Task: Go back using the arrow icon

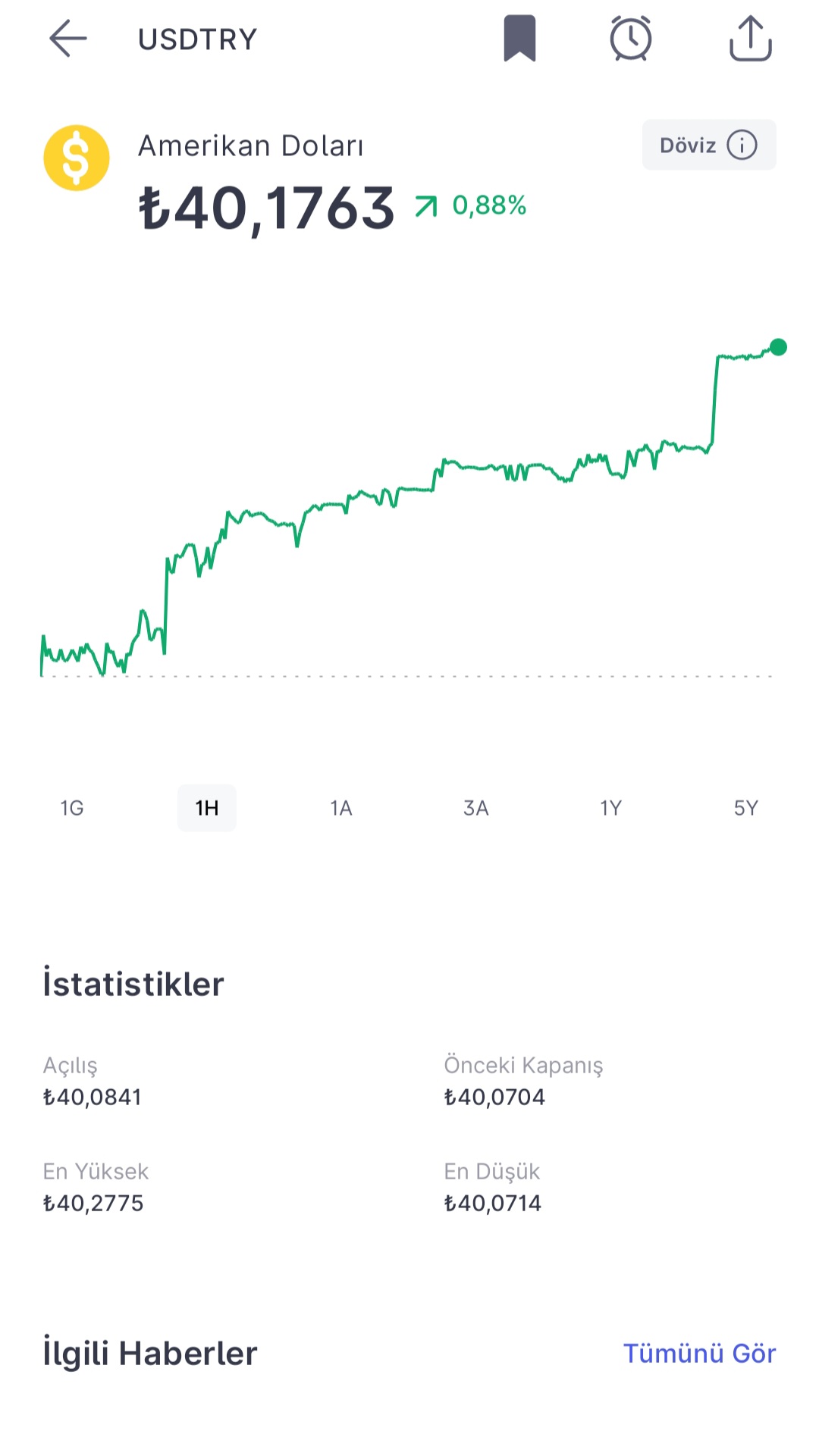Action: click(x=68, y=39)
